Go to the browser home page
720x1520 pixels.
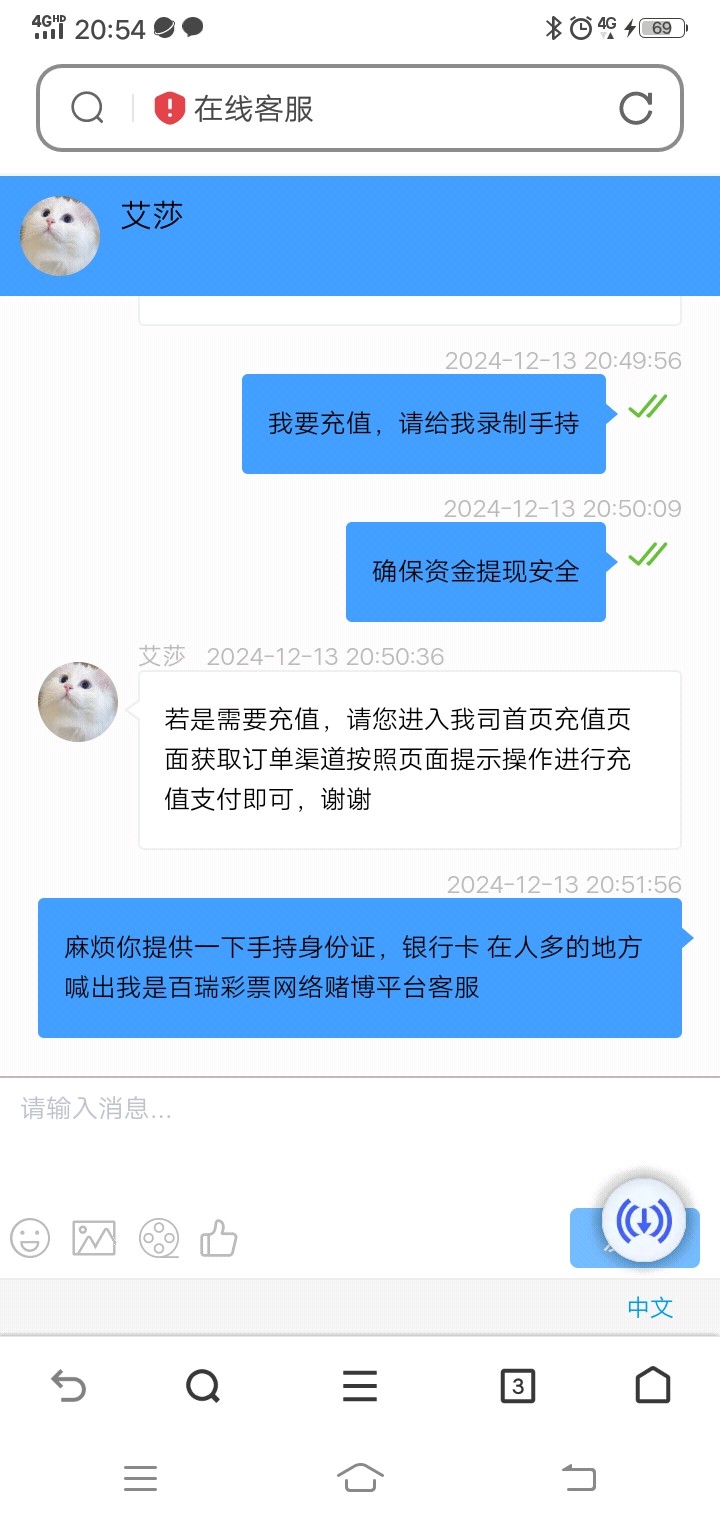[653, 1386]
